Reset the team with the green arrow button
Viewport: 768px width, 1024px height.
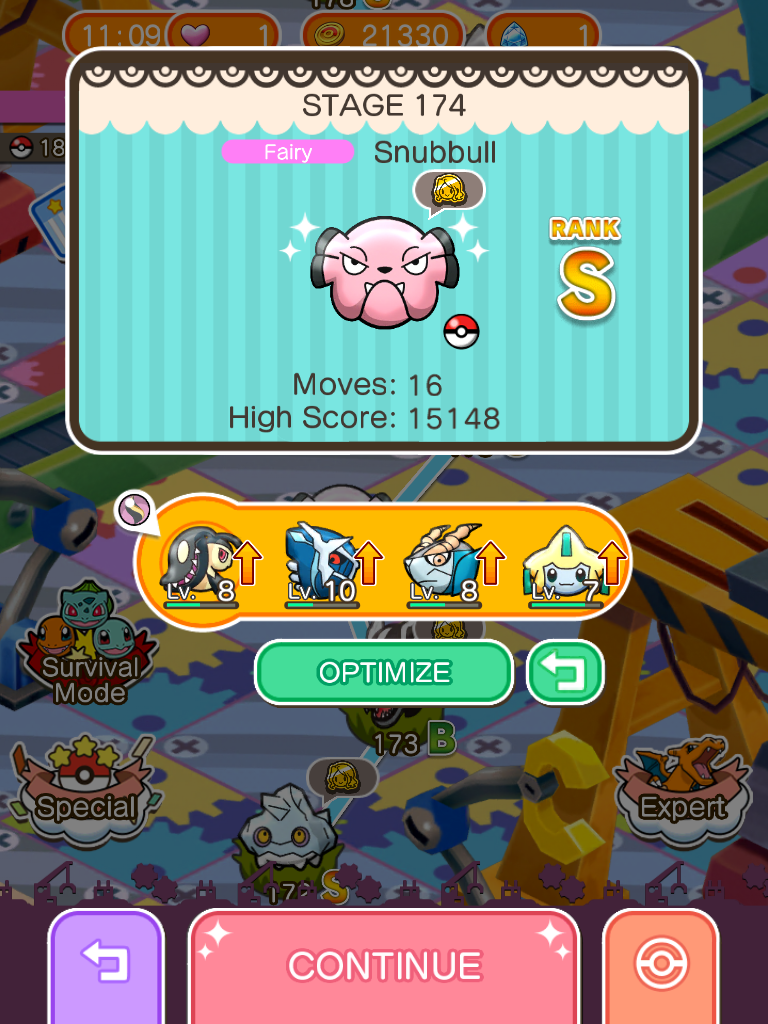point(566,672)
